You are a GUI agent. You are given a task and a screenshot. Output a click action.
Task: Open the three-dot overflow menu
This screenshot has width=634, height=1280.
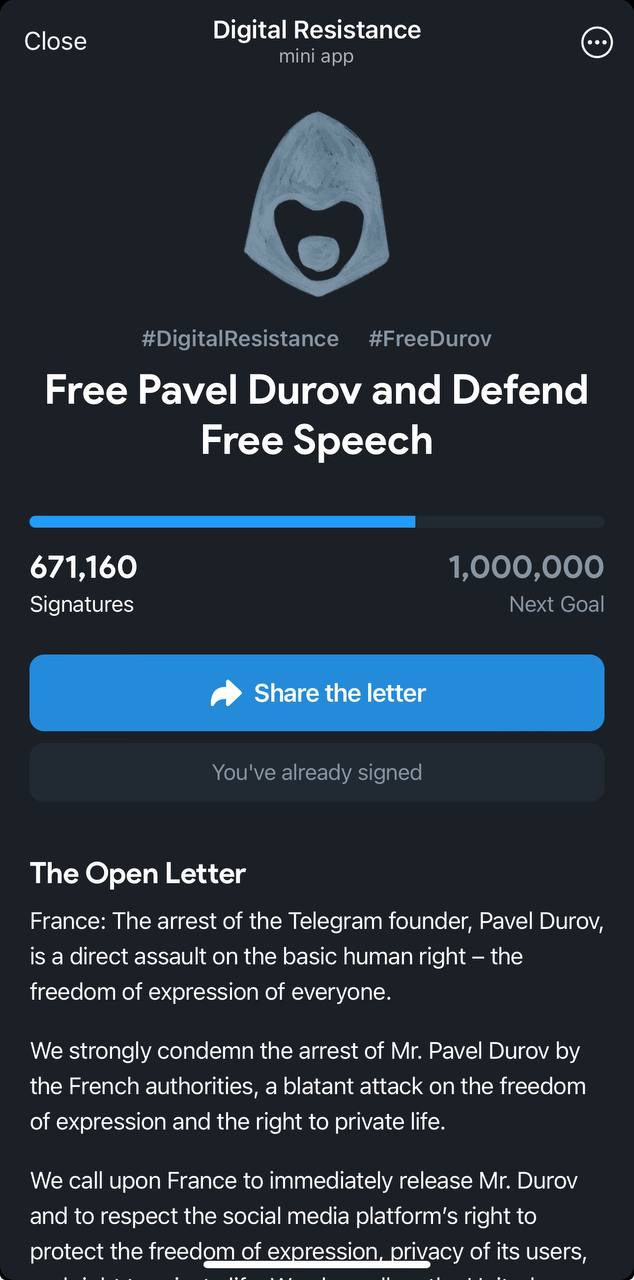(x=597, y=42)
